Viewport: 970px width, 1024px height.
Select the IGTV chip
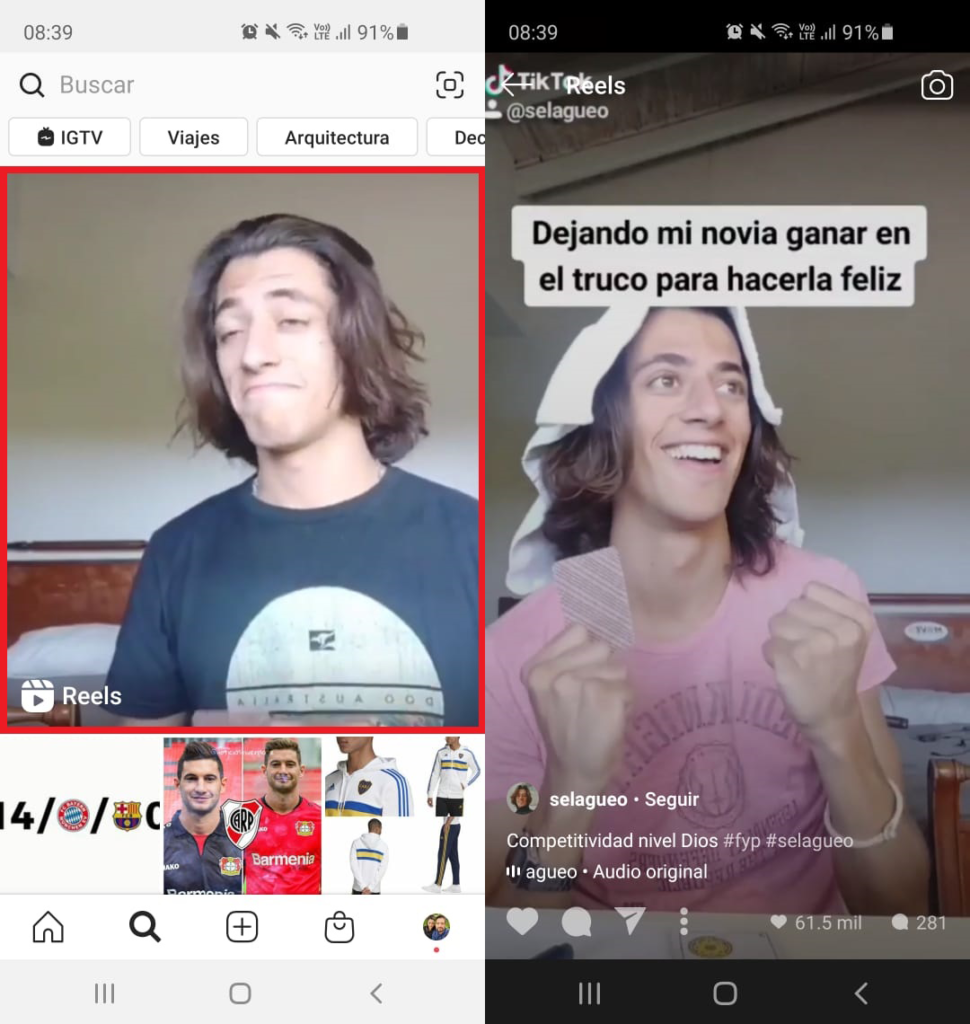[70, 137]
